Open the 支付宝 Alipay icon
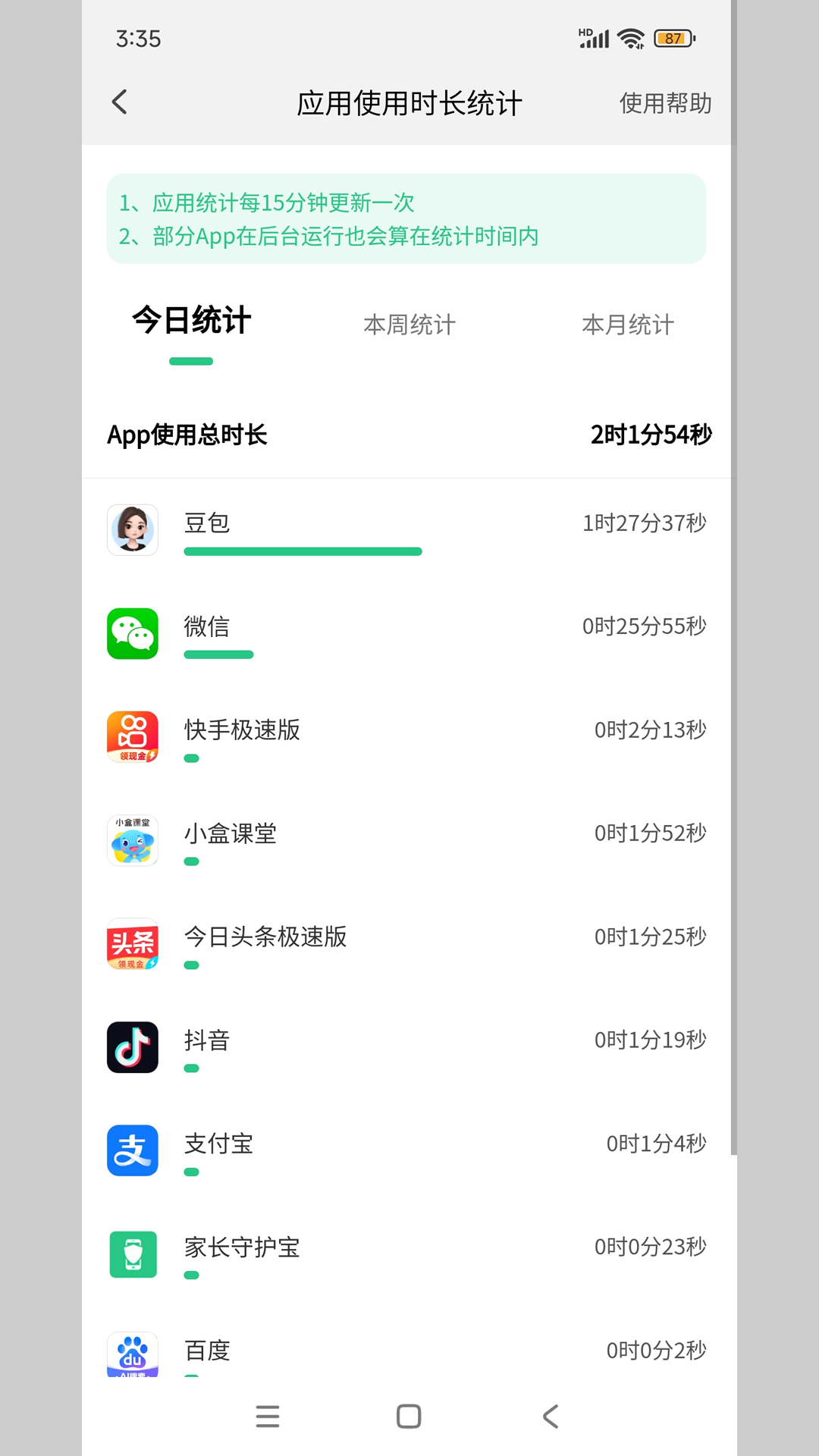Image resolution: width=819 pixels, height=1456 pixels. pos(133,1151)
